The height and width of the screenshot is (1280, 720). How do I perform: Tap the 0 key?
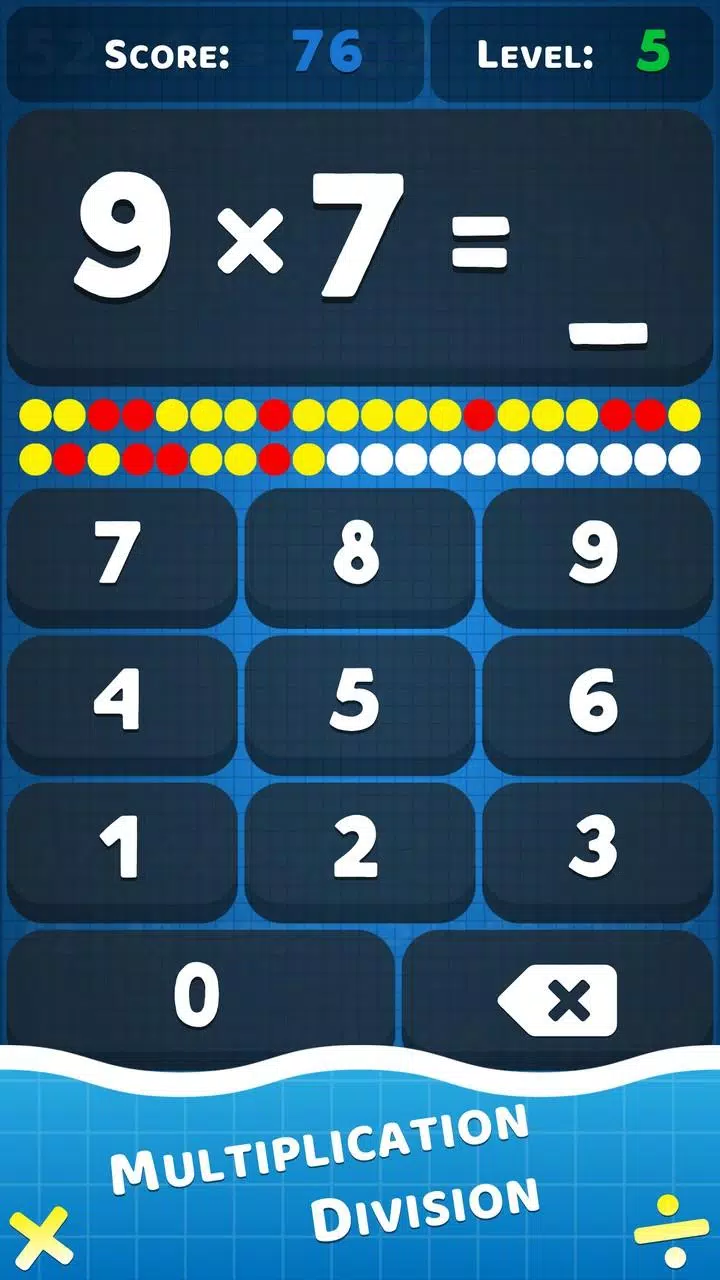pos(199,995)
